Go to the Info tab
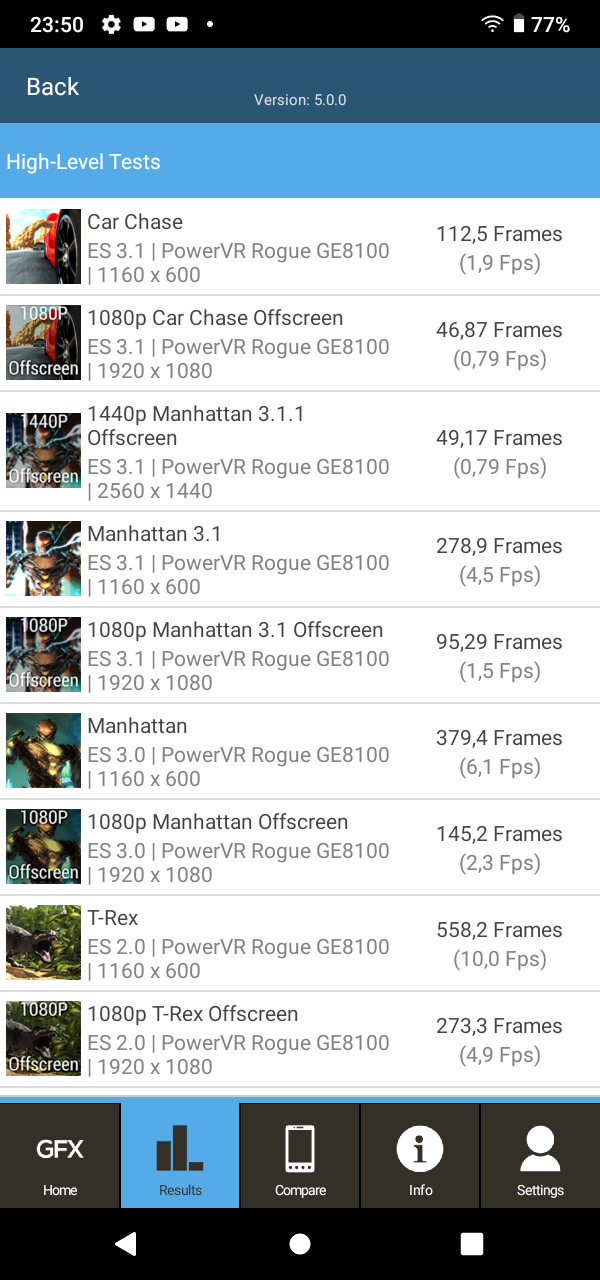 point(420,1155)
